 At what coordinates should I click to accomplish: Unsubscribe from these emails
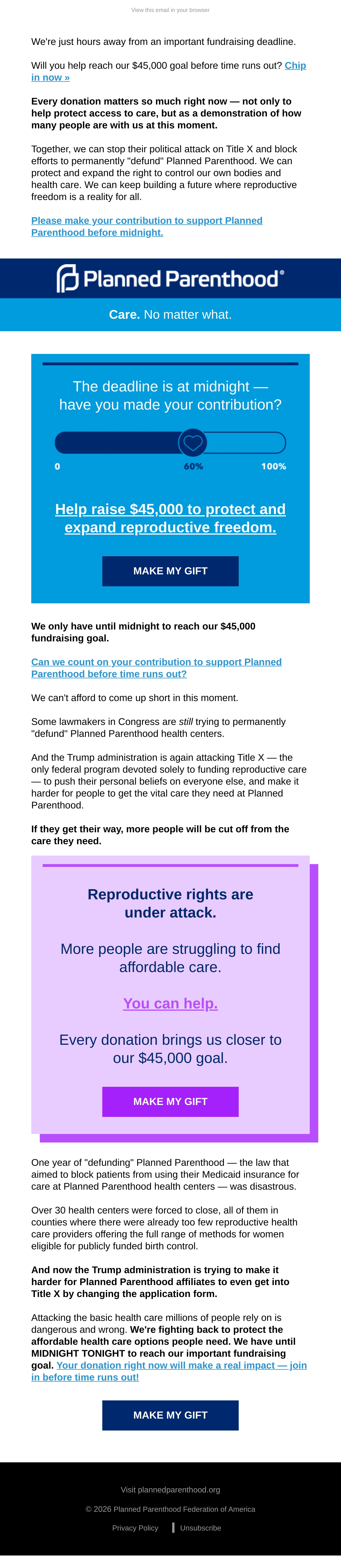200,1528
